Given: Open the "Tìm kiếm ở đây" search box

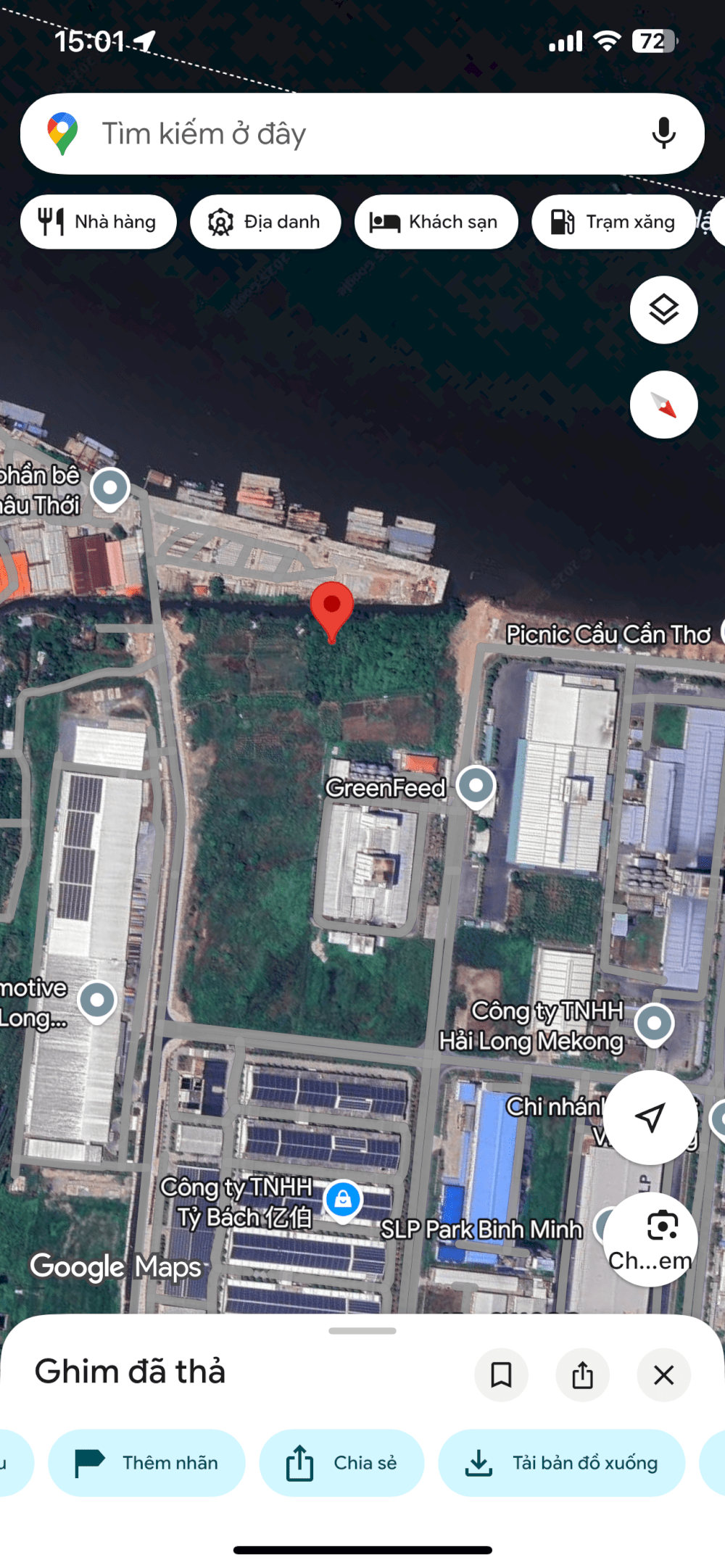Looking at the screenshot, I should tap(326, 134).
